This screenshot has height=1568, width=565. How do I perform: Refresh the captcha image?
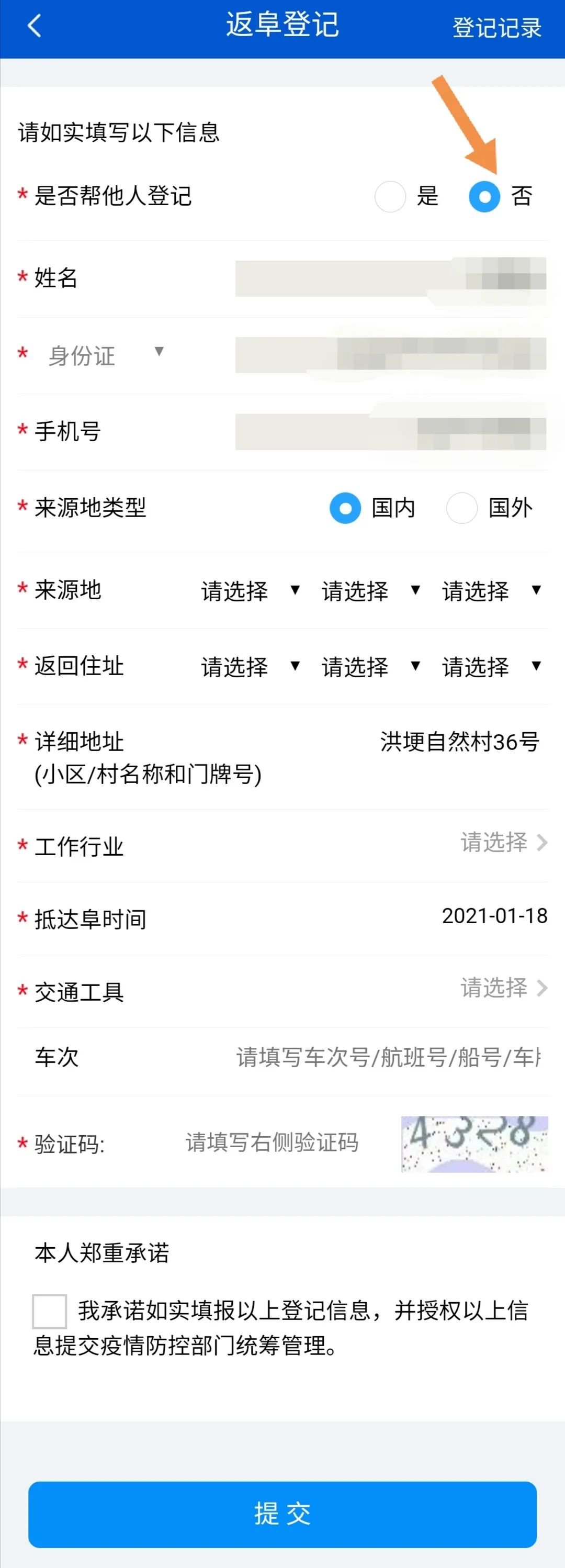474,1144
